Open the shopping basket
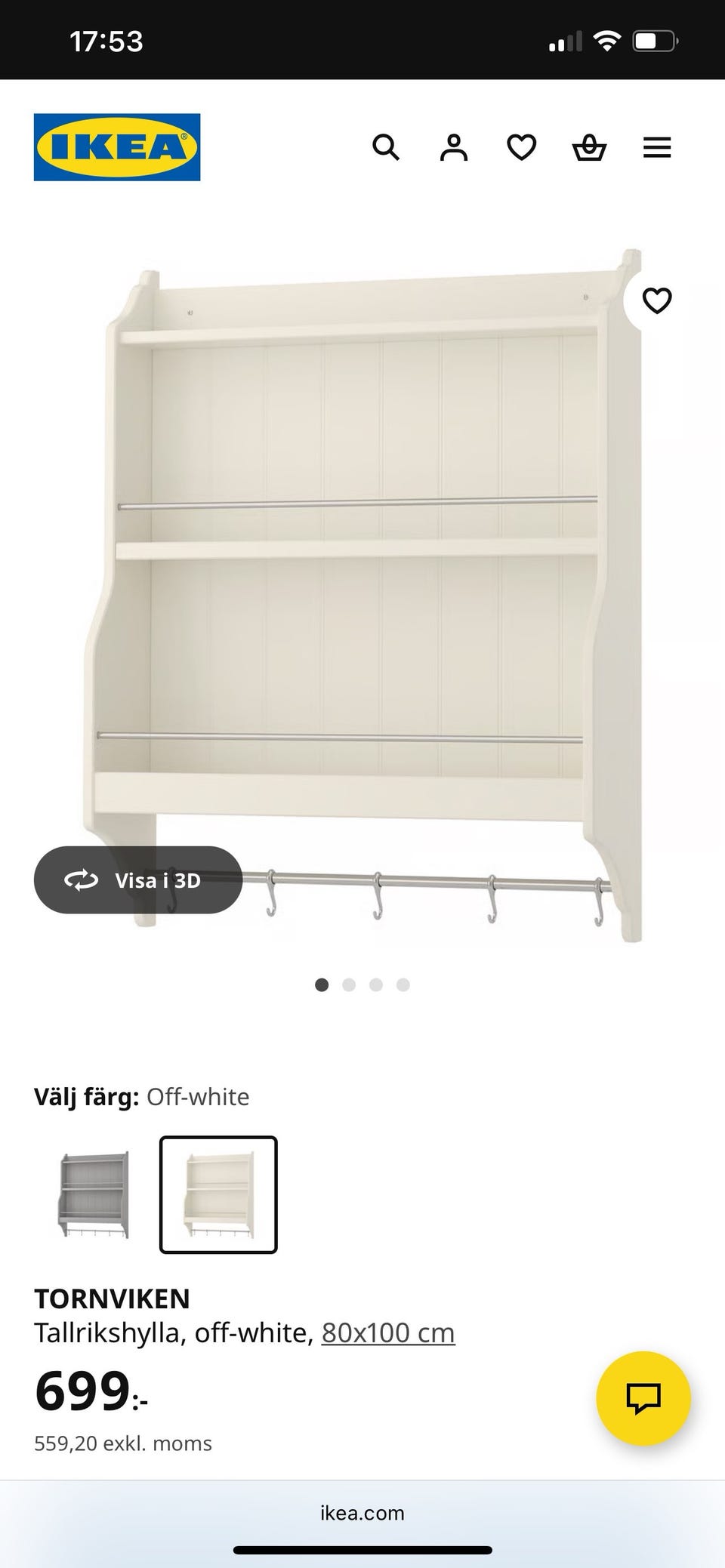The height and width of the screenshot is (1568, 725). coord(589,147)
